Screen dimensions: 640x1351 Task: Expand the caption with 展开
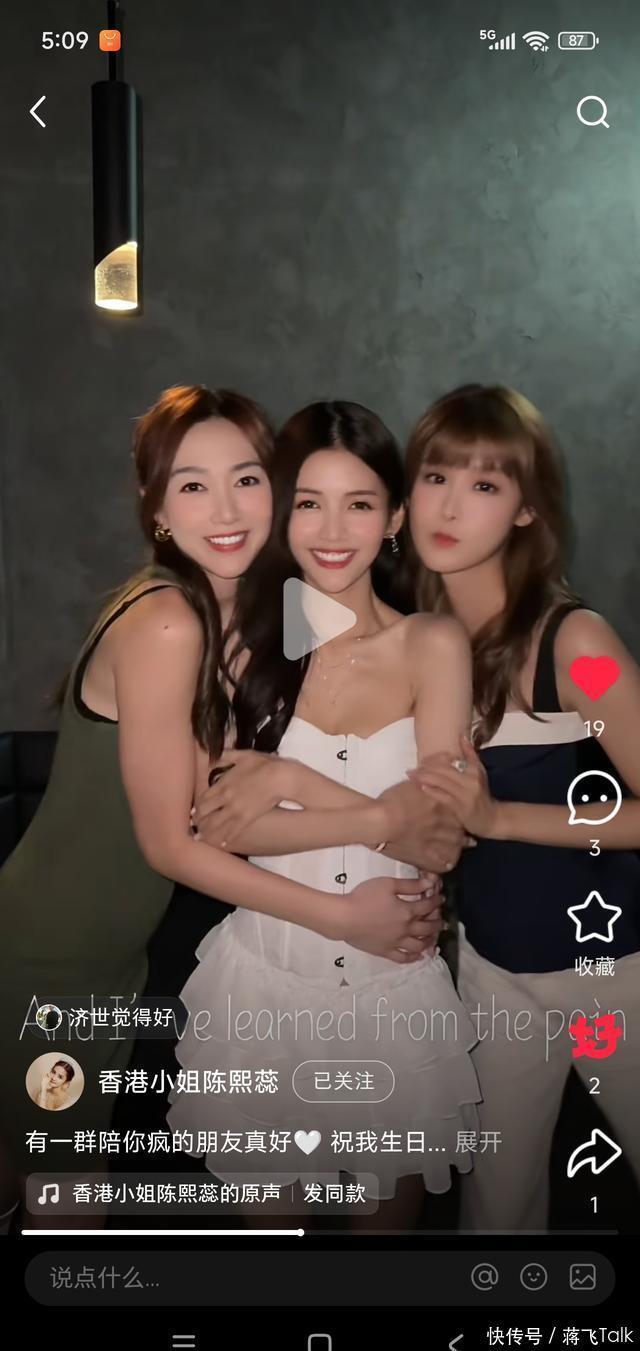coord(478,1142)
